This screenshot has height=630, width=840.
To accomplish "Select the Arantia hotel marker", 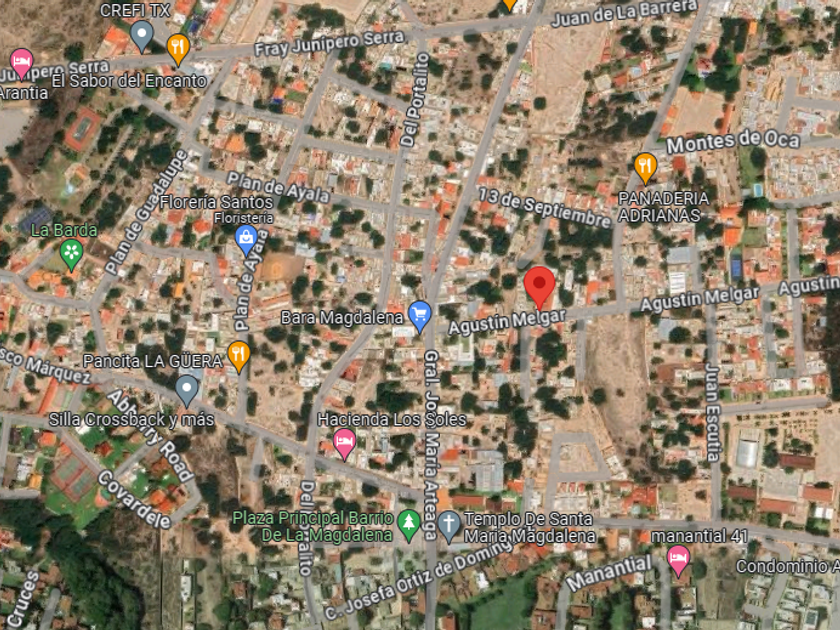I will point(20,63).
